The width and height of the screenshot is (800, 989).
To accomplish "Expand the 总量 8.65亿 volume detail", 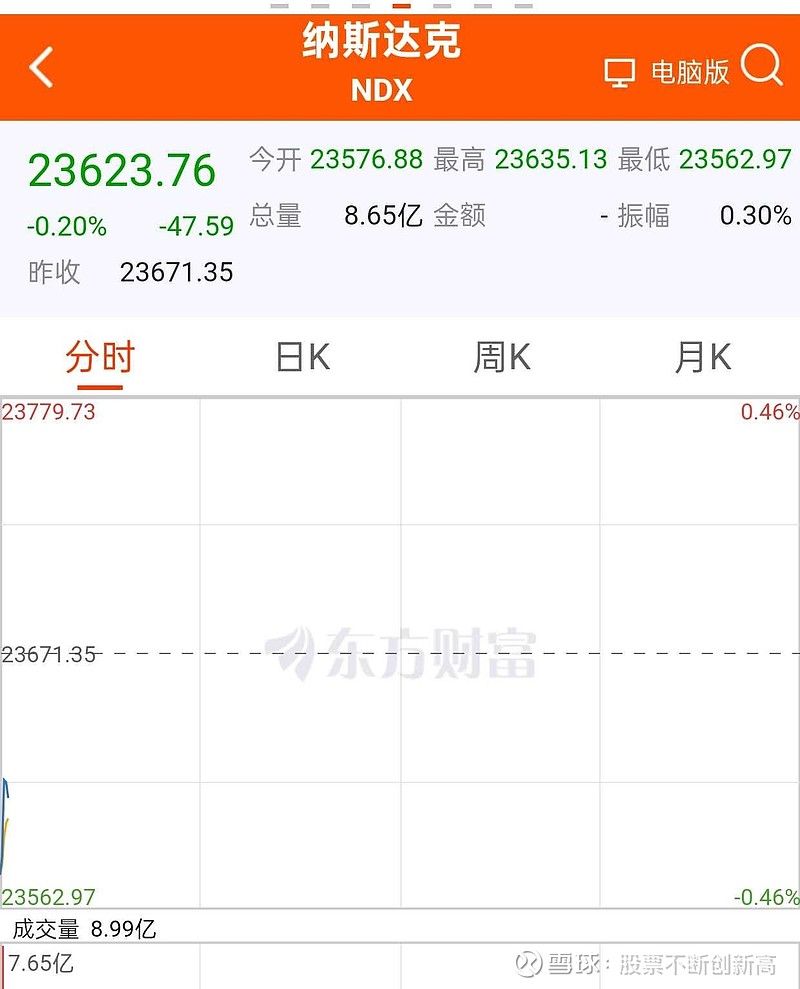I will pyautogui.click(x=330, y=217).
